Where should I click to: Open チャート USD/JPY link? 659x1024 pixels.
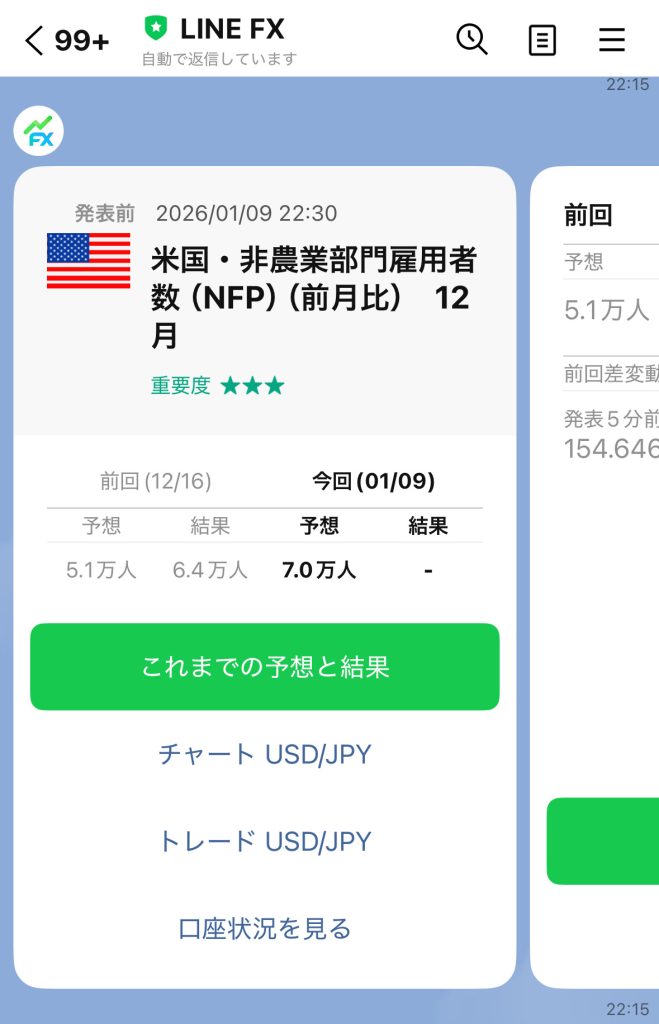point(265,754)
